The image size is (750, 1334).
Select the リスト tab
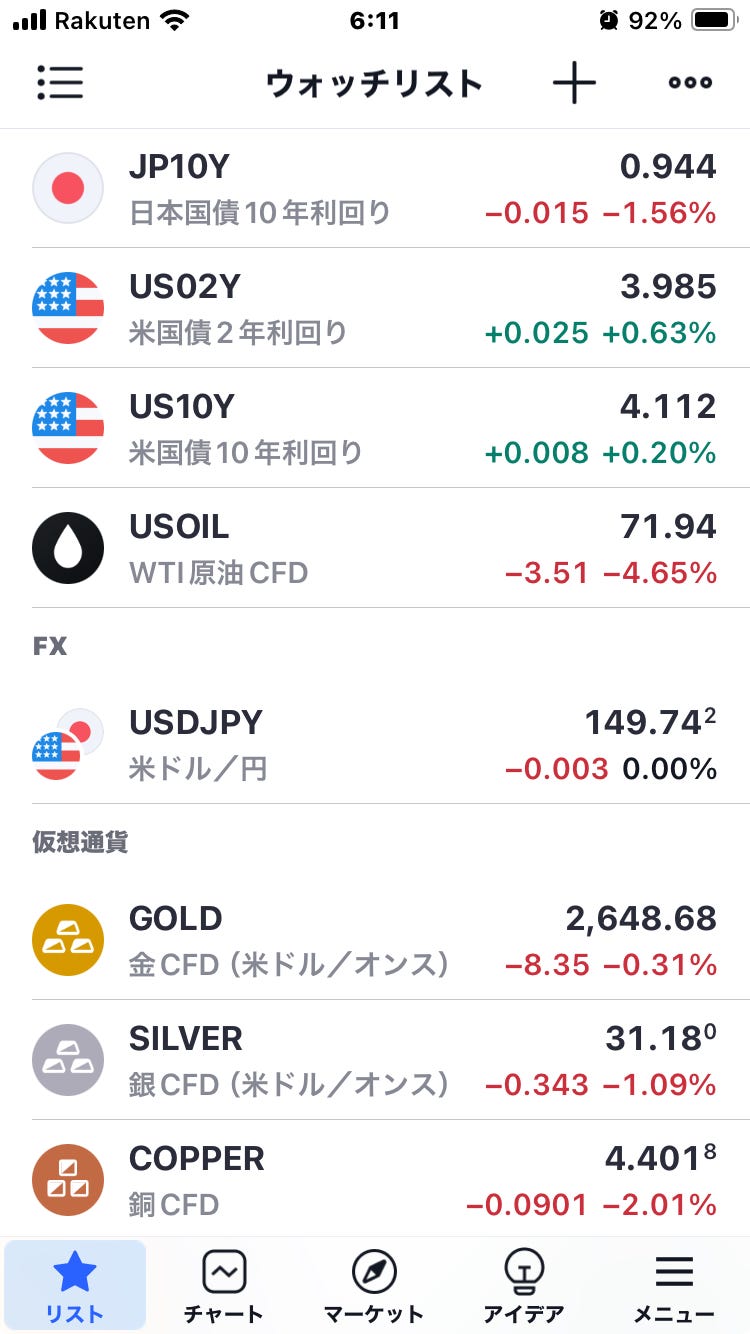tap(75, 1286)
